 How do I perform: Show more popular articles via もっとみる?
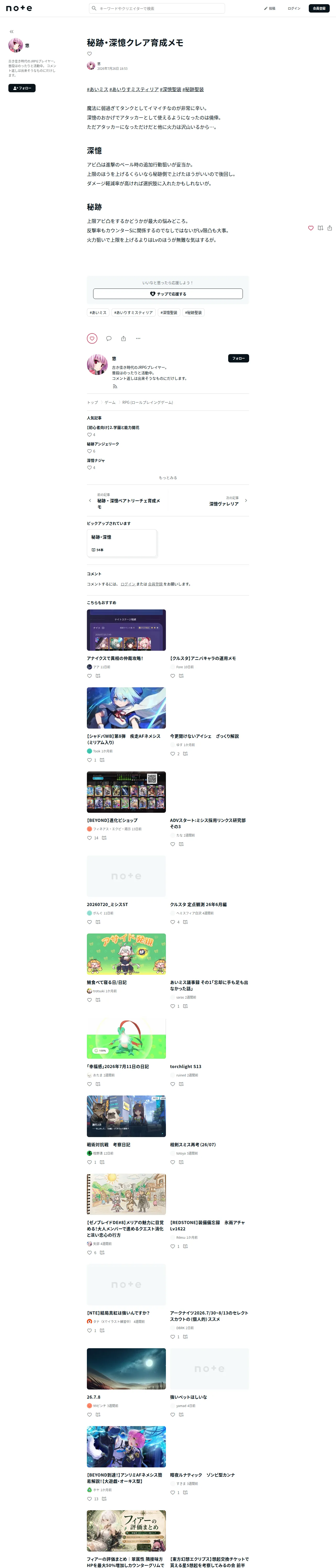click(x=168, y=478)
